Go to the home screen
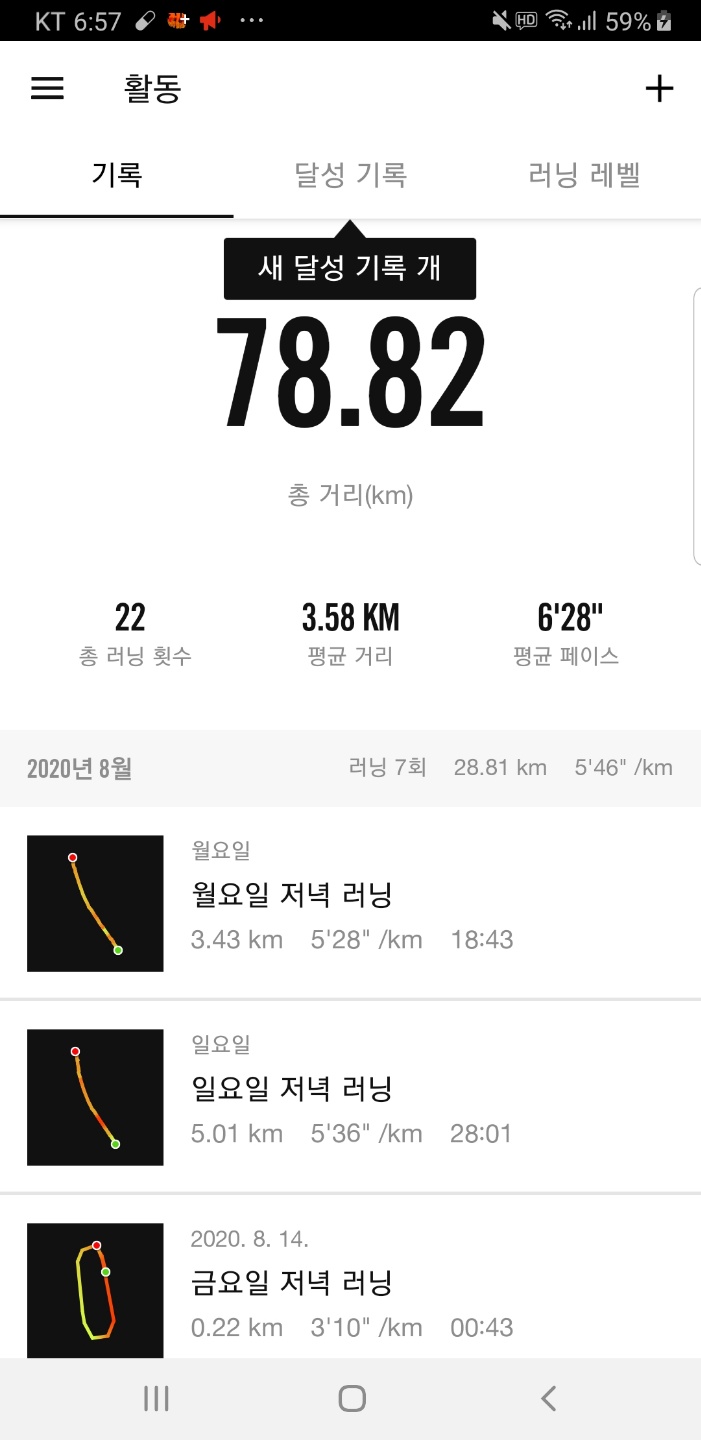The image size is (701, 1440). tap(352, 1398)
